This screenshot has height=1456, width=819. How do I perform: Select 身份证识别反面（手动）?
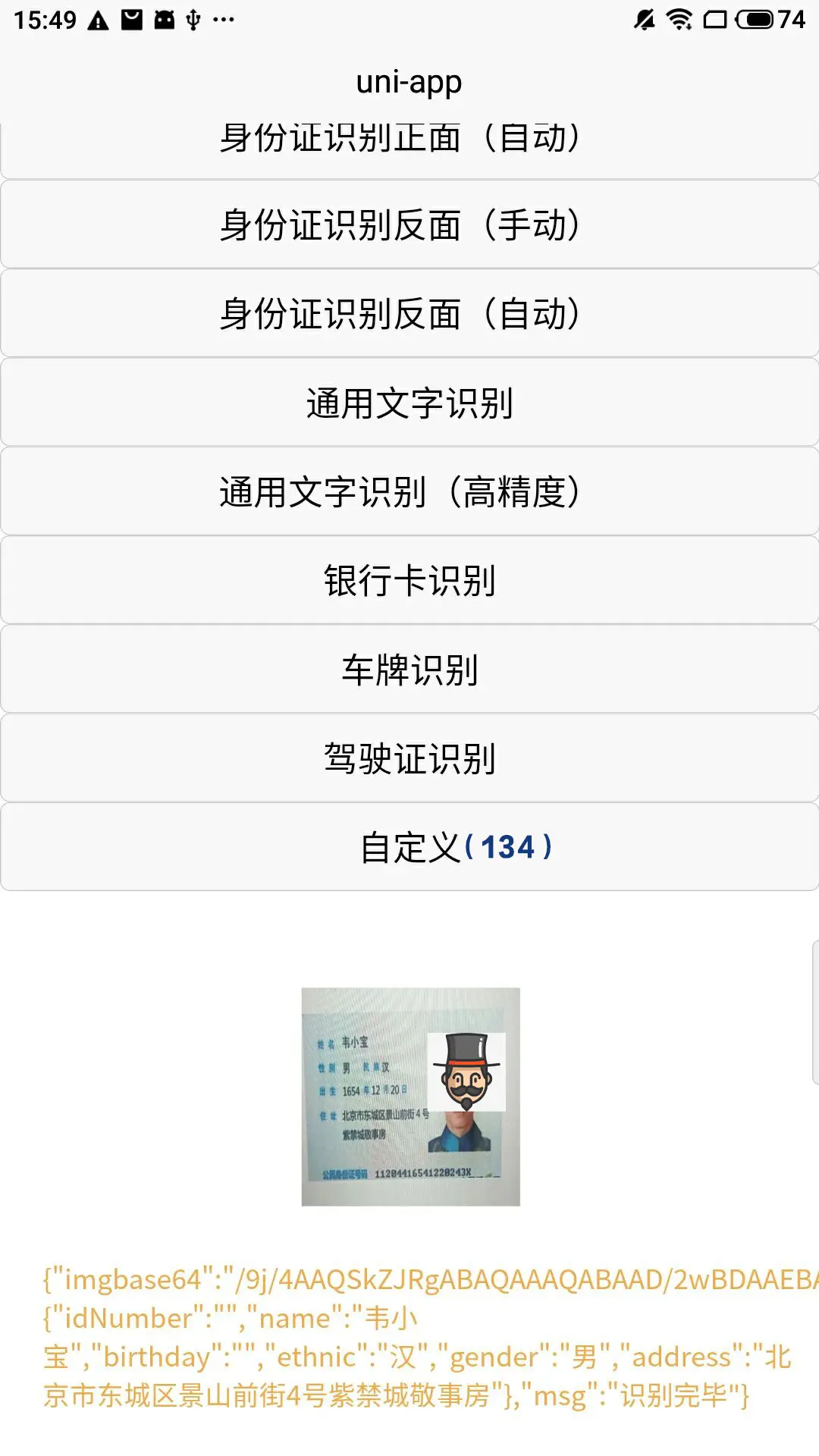tap(409, 225)
